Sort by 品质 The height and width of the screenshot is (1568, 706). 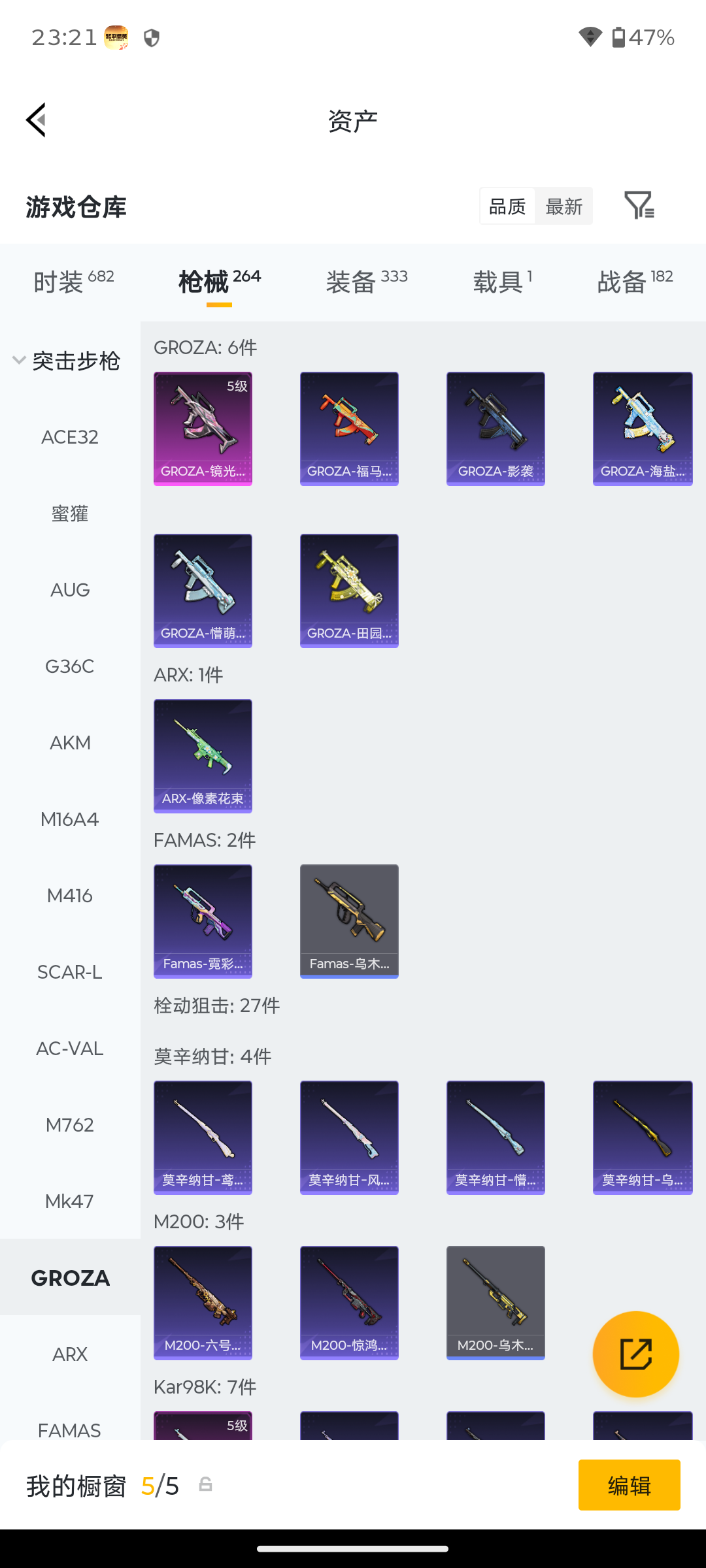coord(507,206)
